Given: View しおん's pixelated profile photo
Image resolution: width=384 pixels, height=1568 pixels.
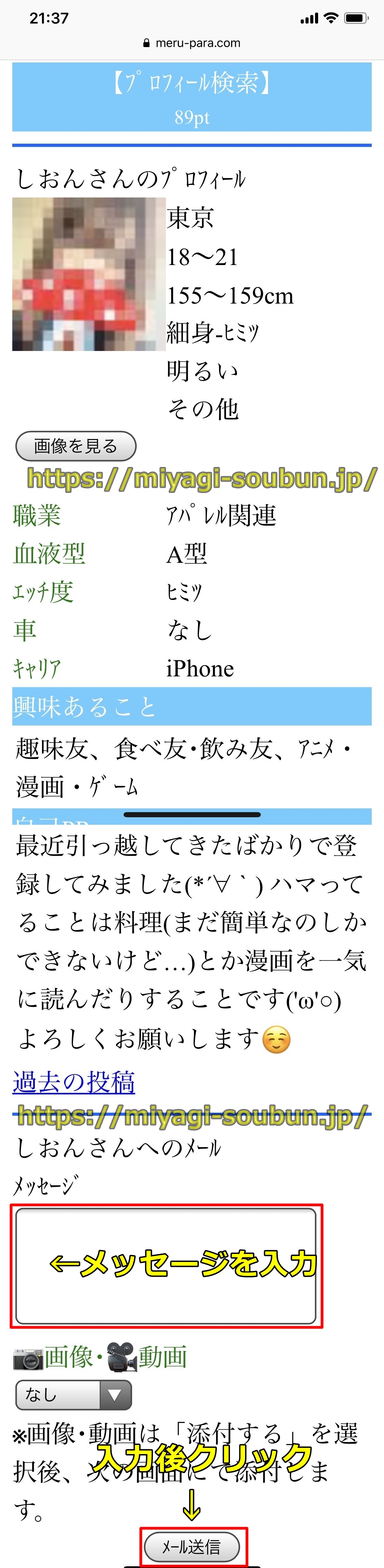Looking at the screenshot, I should [x=88, y=274].
